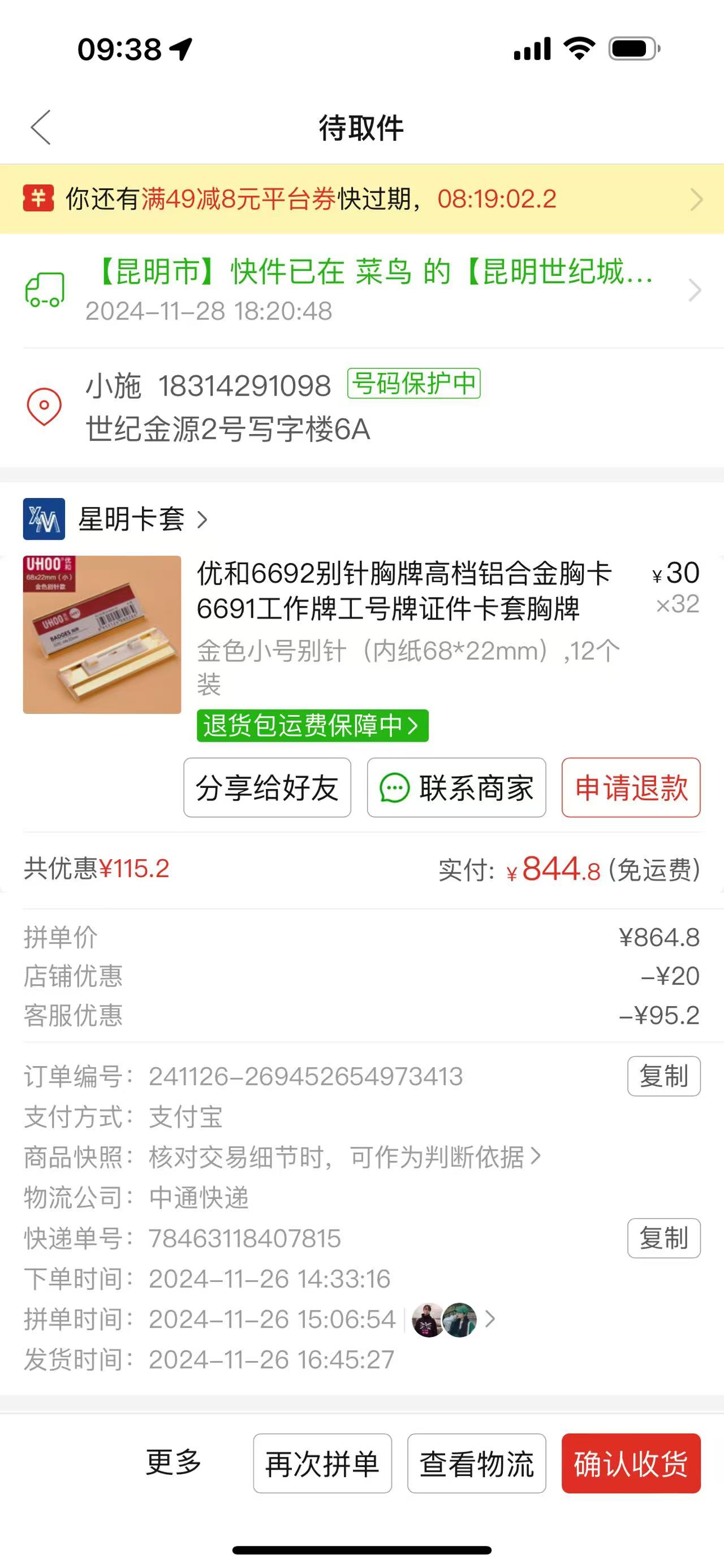Share the order via 分享给好友
The height and width of the screenshot is (1568, 724).
click(268, 787)
